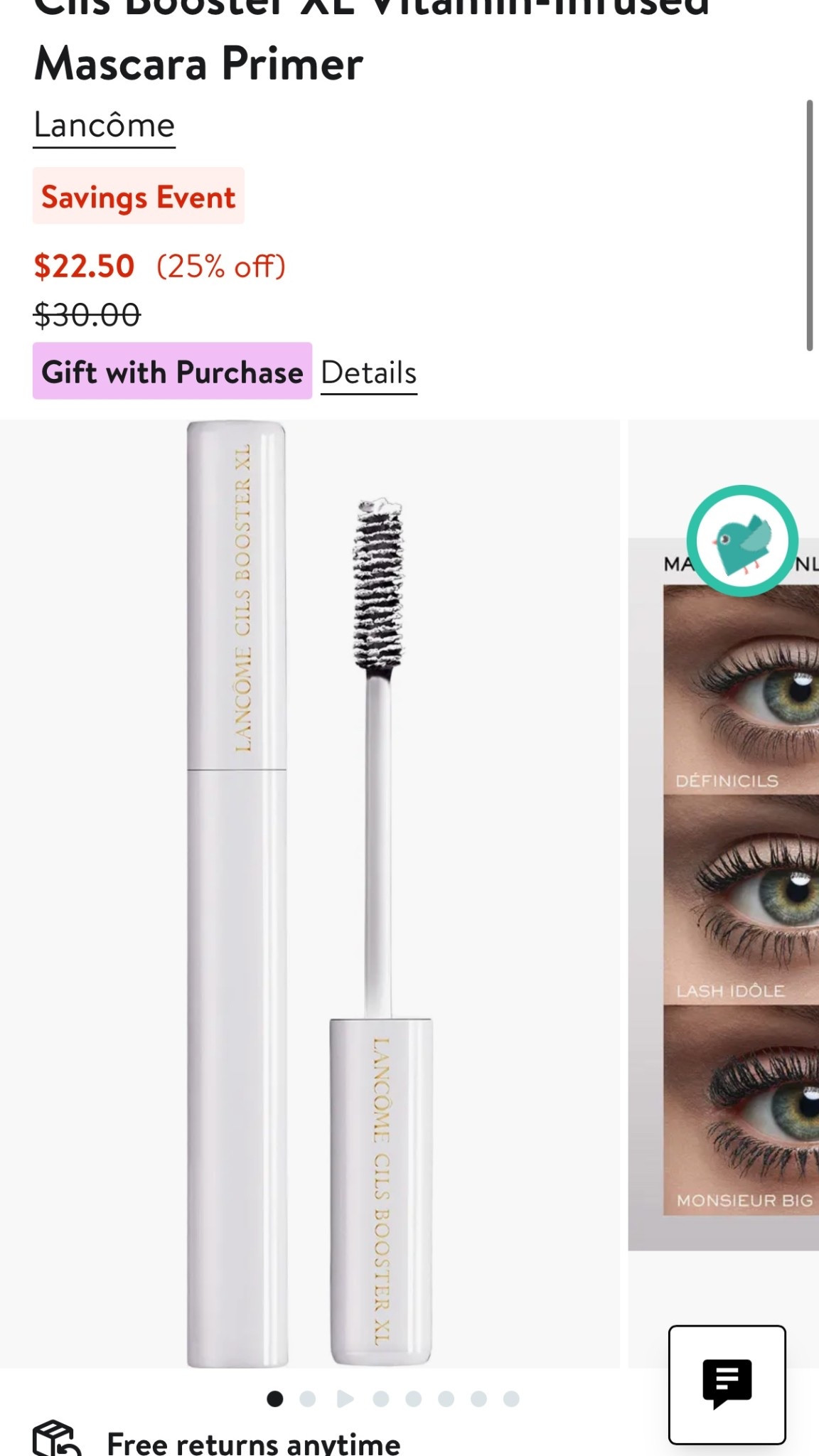This screenshot has height=1456, width=819.
Task: Open the chat feedback button
Action: pos(727,1384)
